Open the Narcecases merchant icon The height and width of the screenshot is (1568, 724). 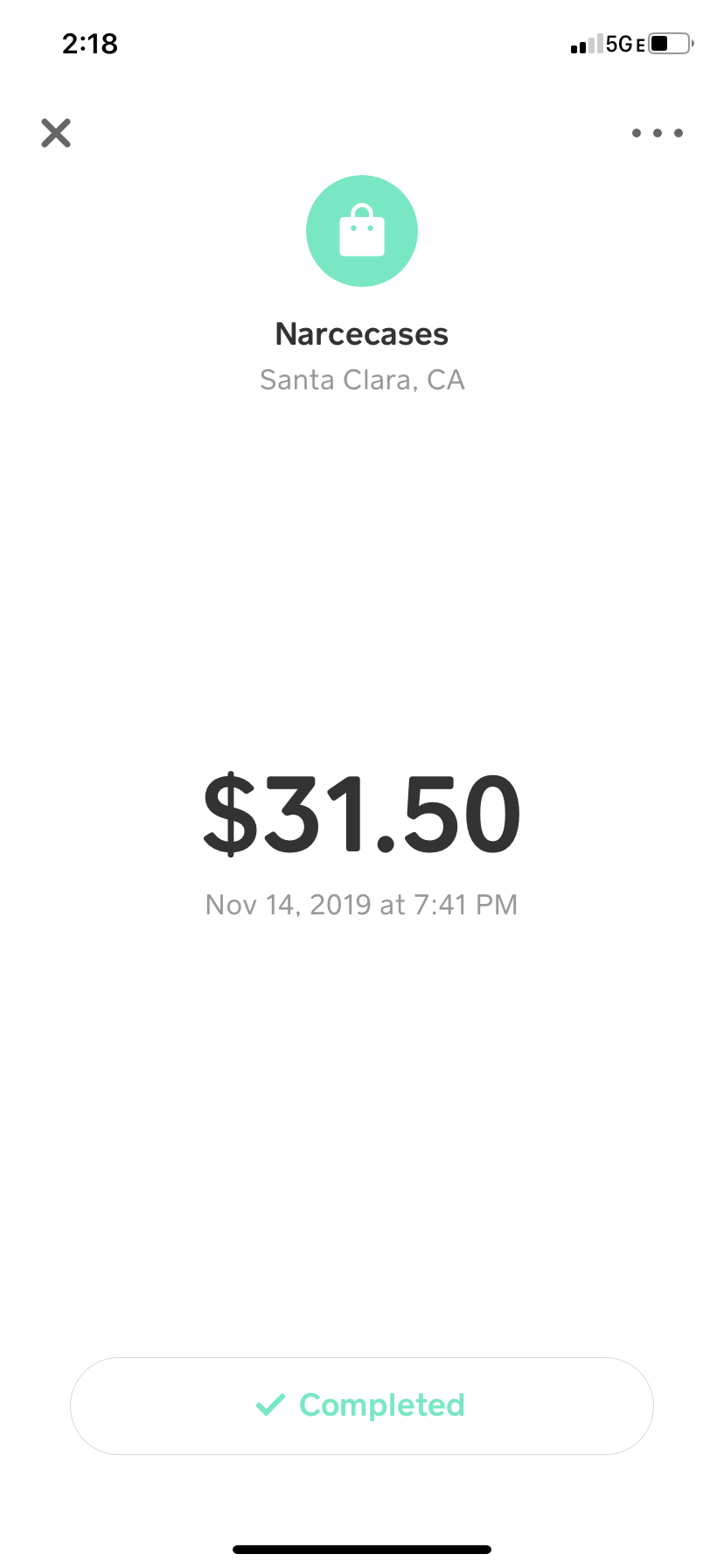pyautogui.click(x=361, y=231)
